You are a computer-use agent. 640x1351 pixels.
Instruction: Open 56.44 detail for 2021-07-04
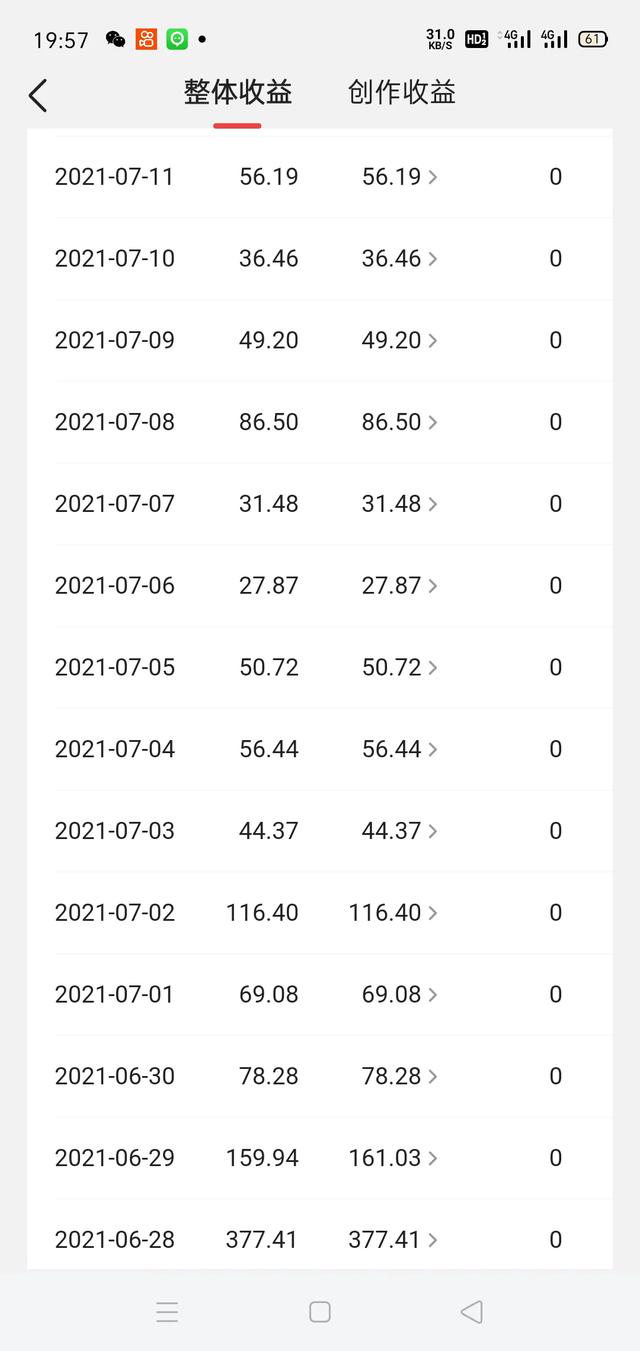click(x=399, y=749)
